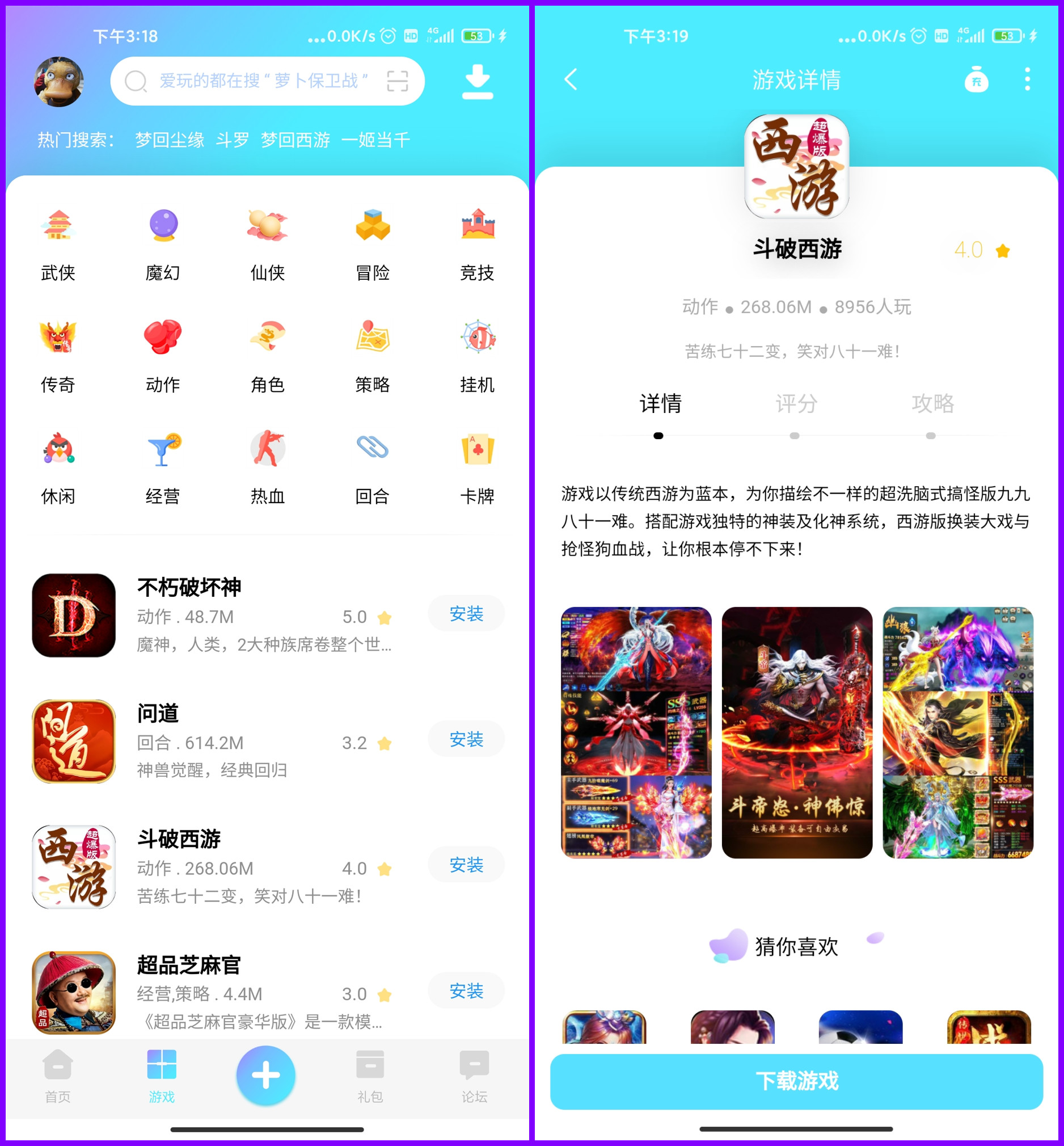Go back from 游戏详情

tap(571, 79)
